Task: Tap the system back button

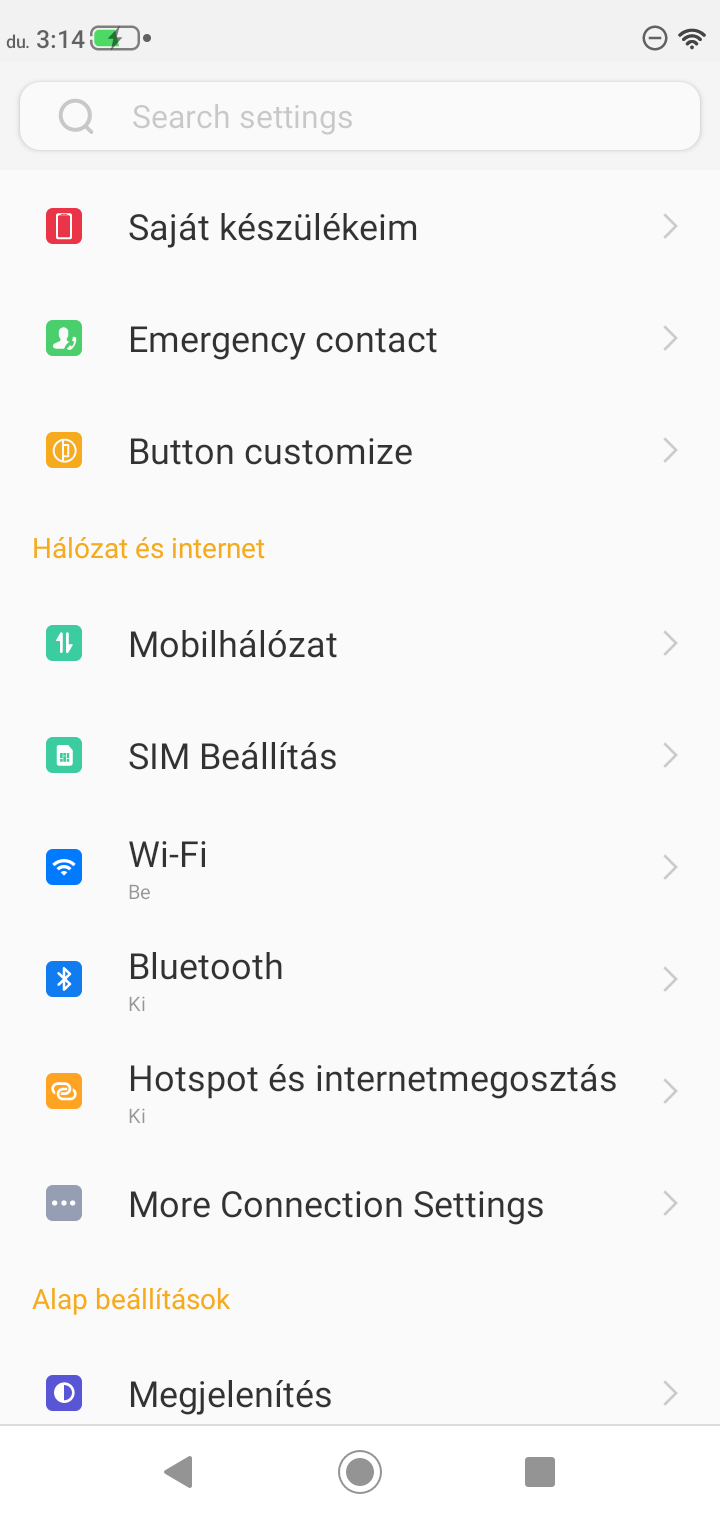Action: [x=178, y=1472]
